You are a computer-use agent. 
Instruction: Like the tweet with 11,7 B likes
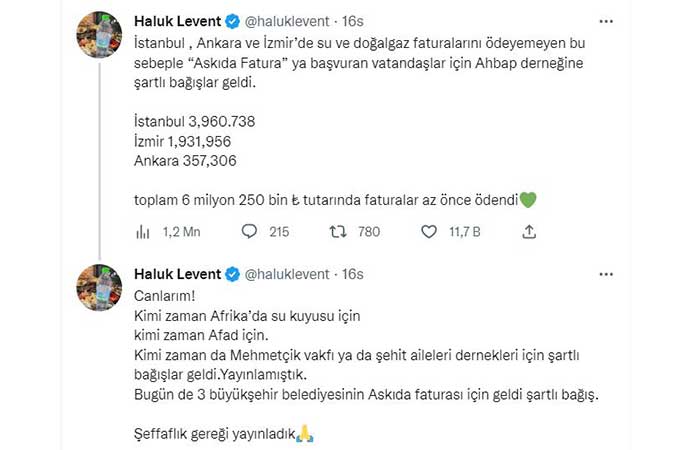click(429, 231)
